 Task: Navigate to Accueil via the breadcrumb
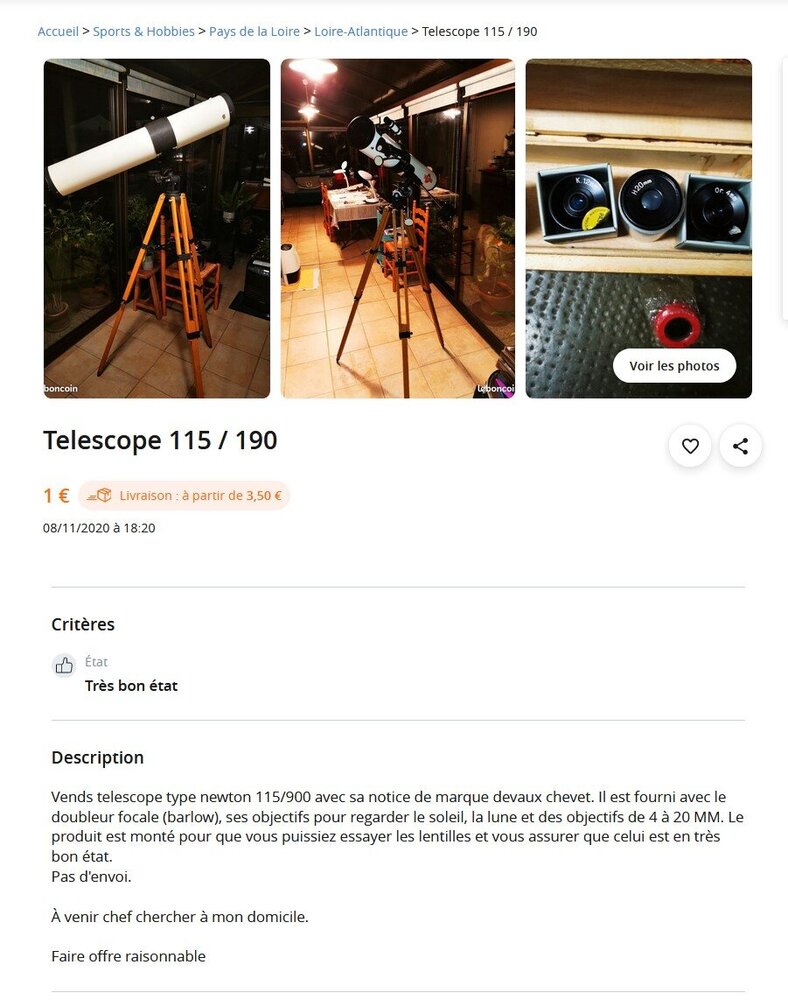(x=58, y=31)
